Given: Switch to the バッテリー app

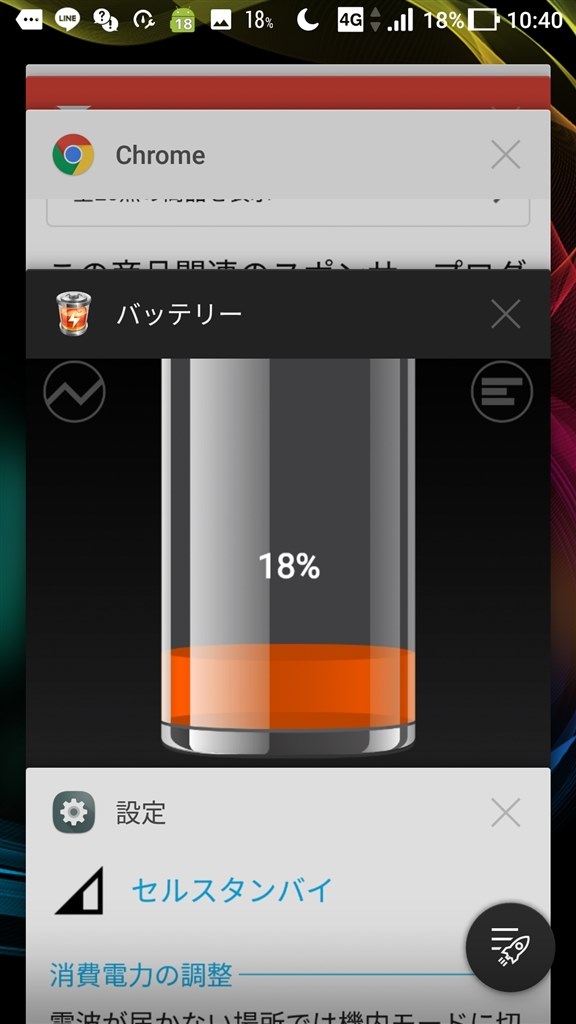Looking at the screenshot, I should [288, 518].
